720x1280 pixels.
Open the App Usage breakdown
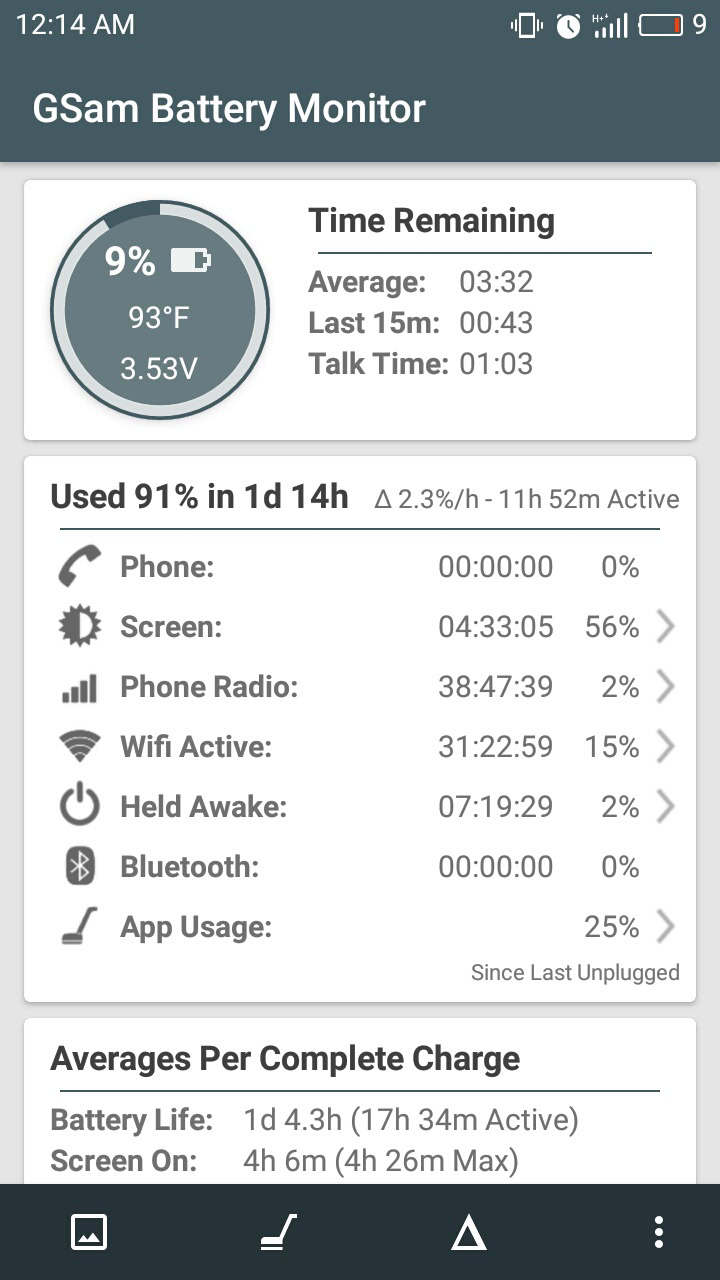point(360,927)
